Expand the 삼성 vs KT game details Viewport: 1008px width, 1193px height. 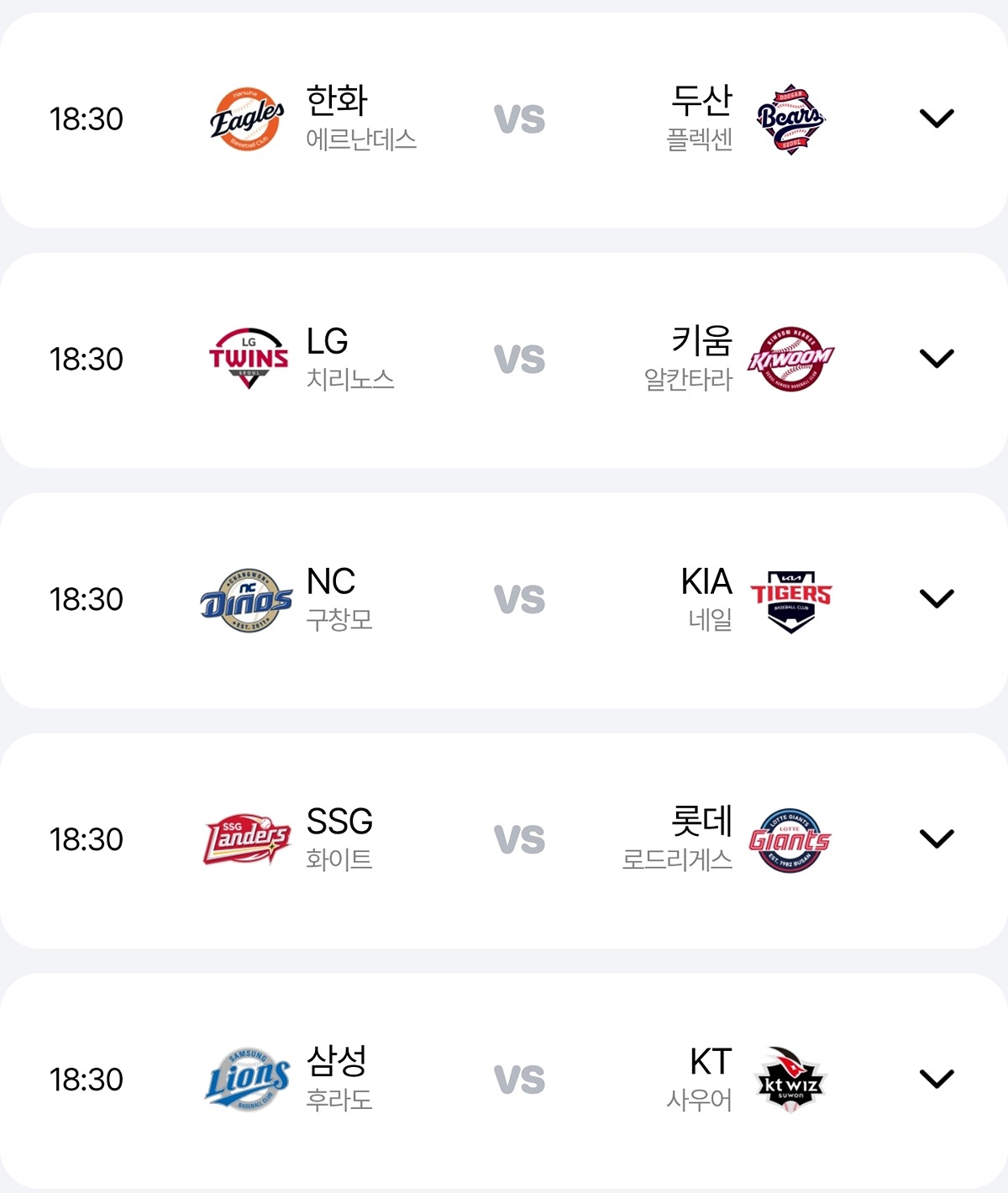[x=936, y=1079]
